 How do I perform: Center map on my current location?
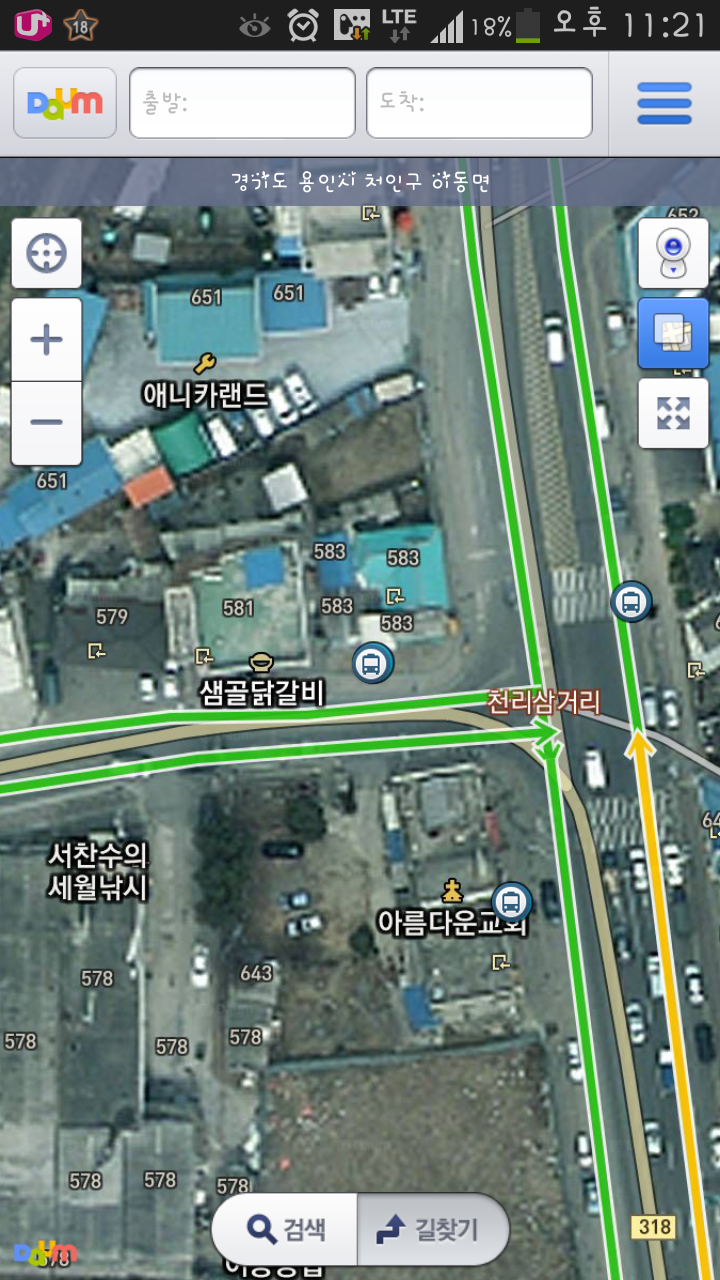[x=46, y=253]
